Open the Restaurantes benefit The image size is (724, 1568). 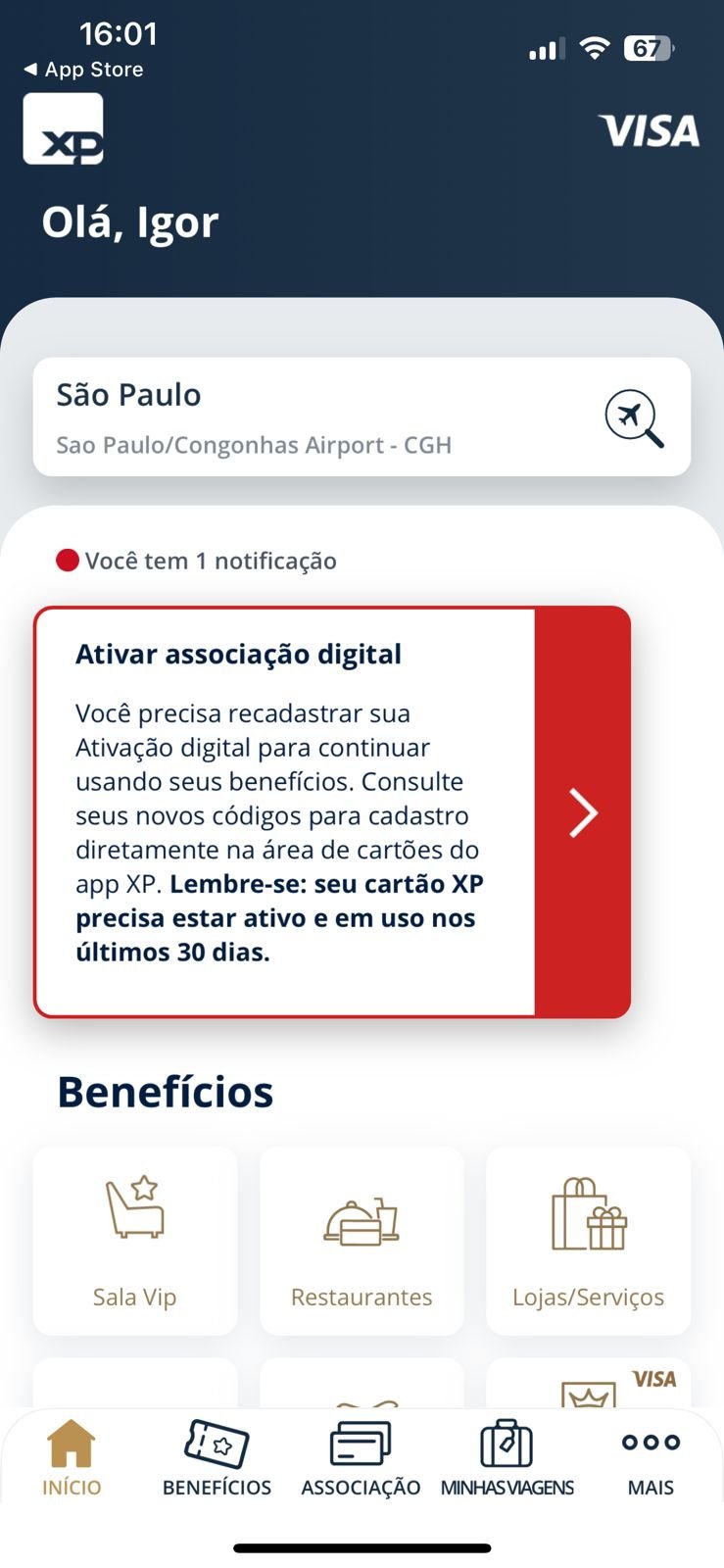click(x=362, y=1240)
